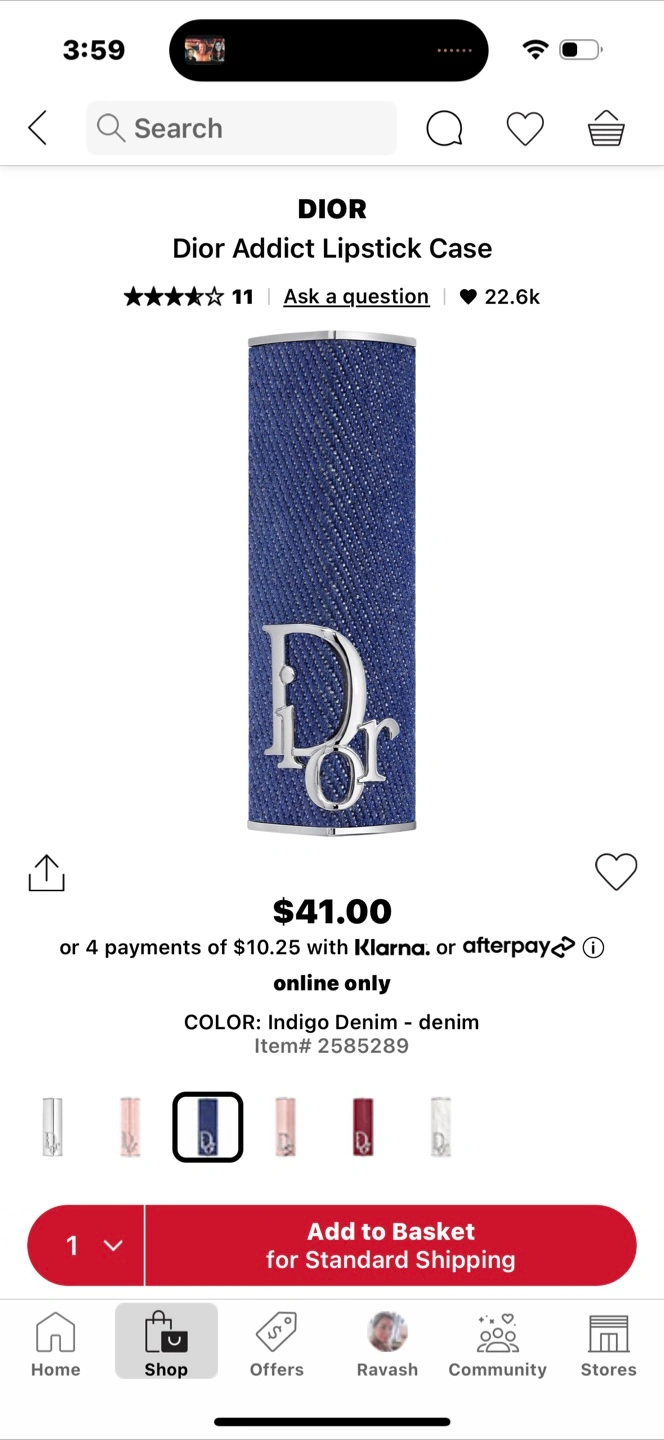The image size is (664, 1440).
Task: Switch to the Home tab
Action: coord(55,1343)
